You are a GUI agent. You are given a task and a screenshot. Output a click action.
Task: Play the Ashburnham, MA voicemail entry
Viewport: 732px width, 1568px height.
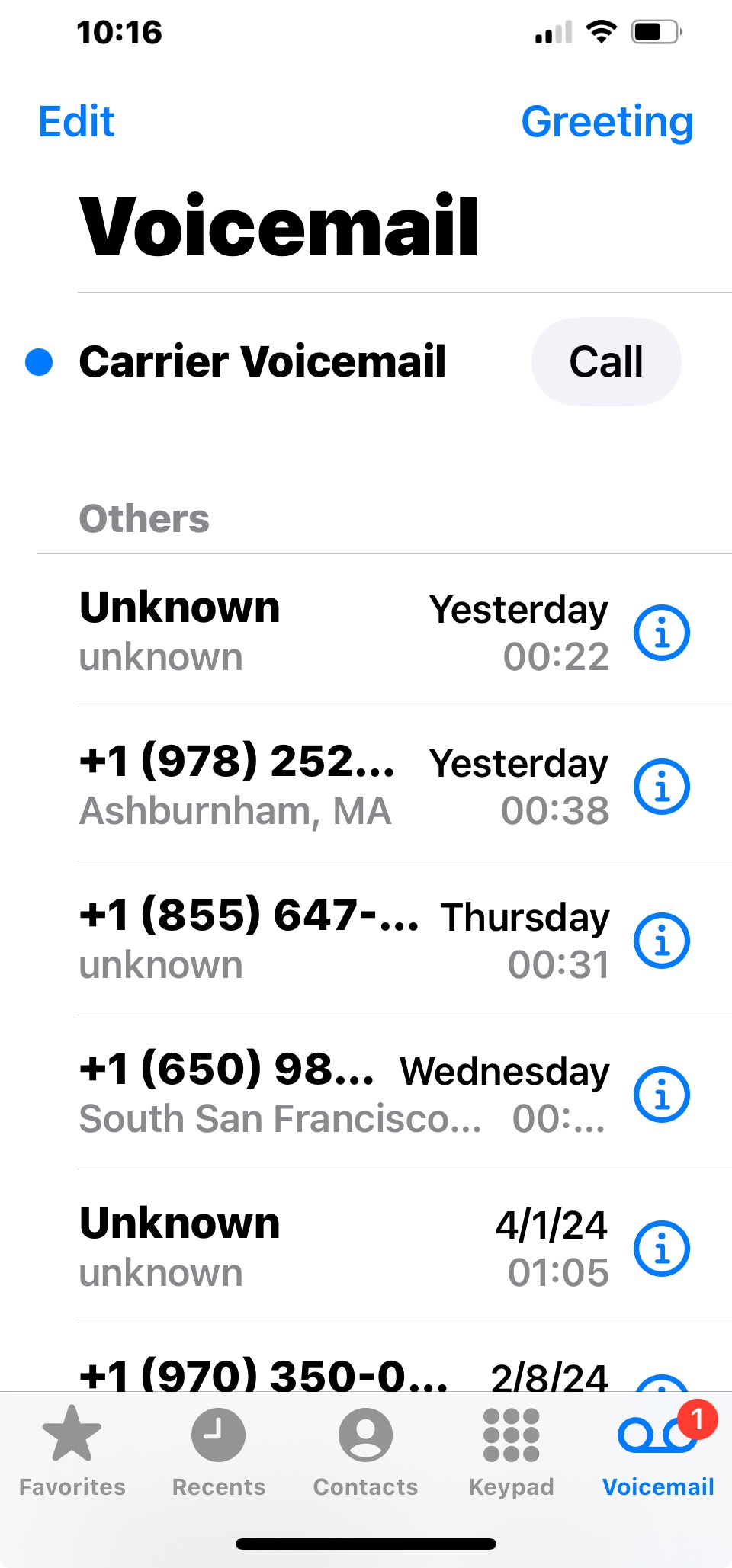305,785
